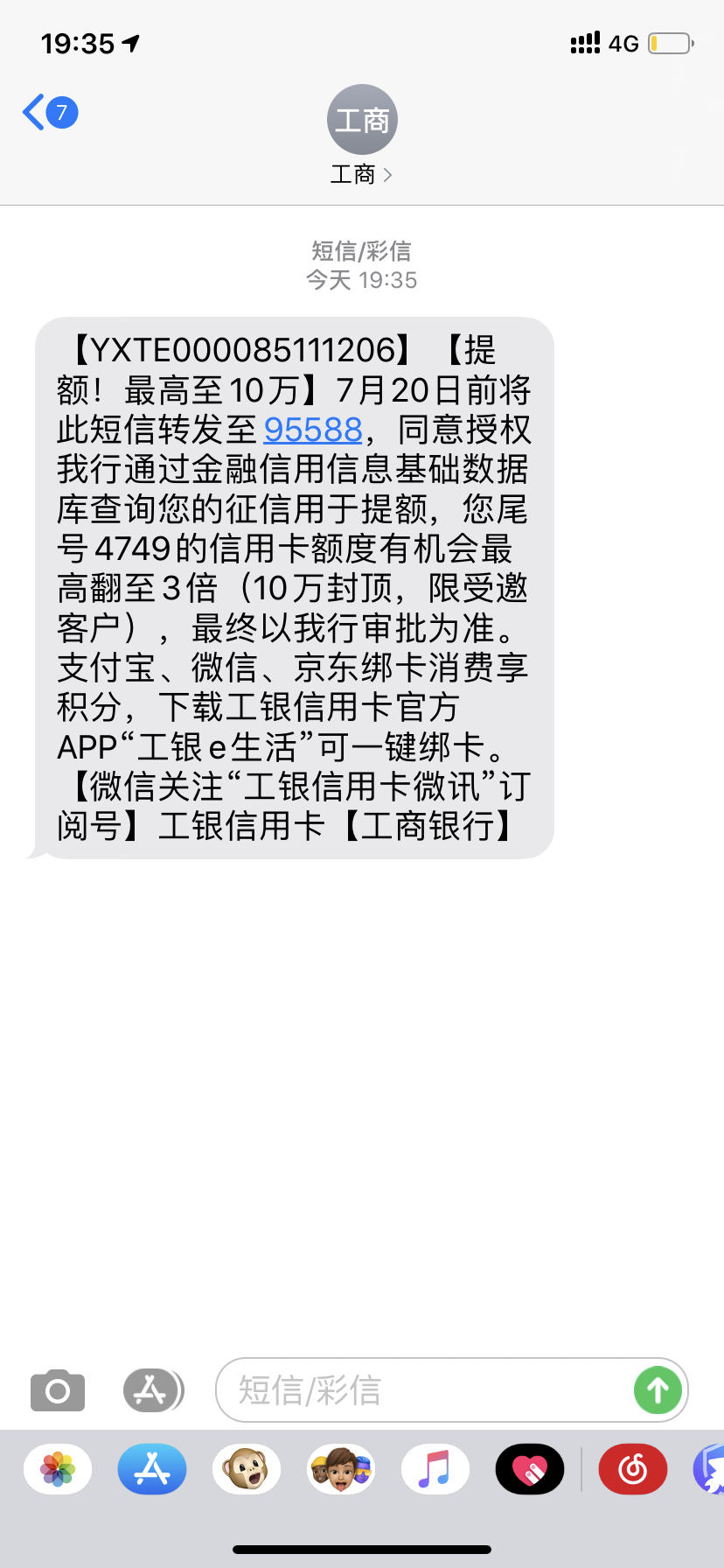Viewport: 724px width, 1568px height.
Task: Open contact details for 工商
Action: coord(361,136)
